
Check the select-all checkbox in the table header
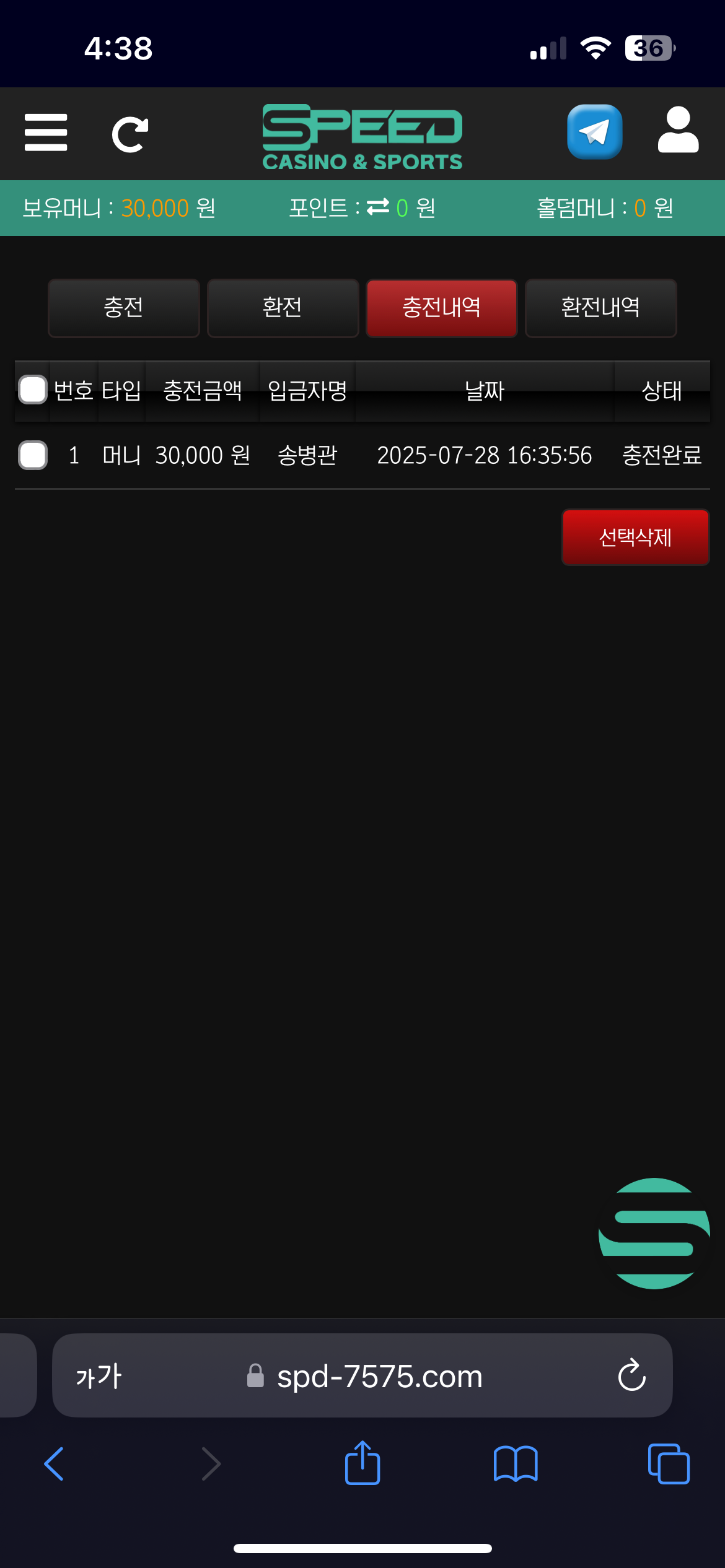coord(33,390)
